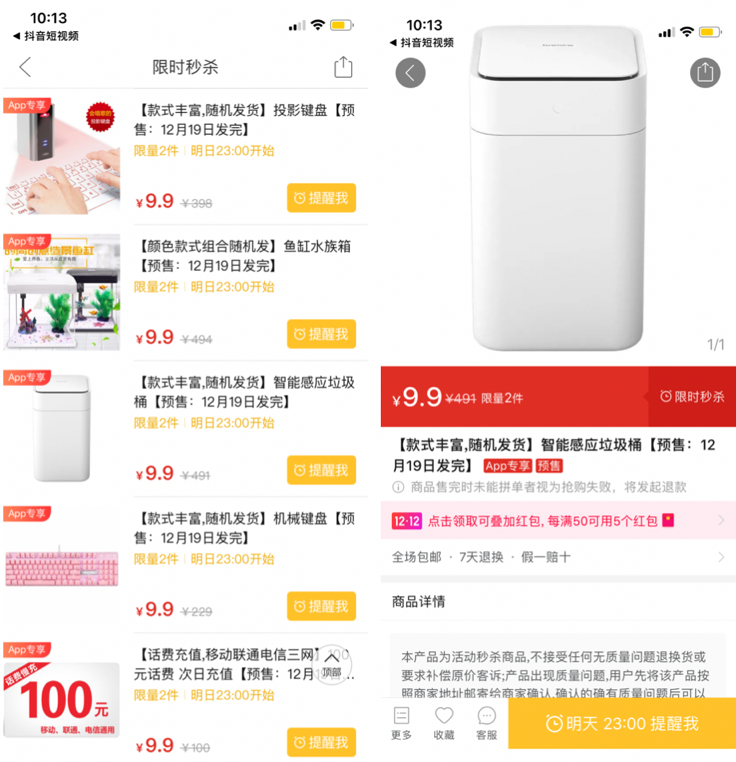Viewport: 736px width, 762px height.
Task: Tap round back button over trash can photo
Action: click(410, 72)
